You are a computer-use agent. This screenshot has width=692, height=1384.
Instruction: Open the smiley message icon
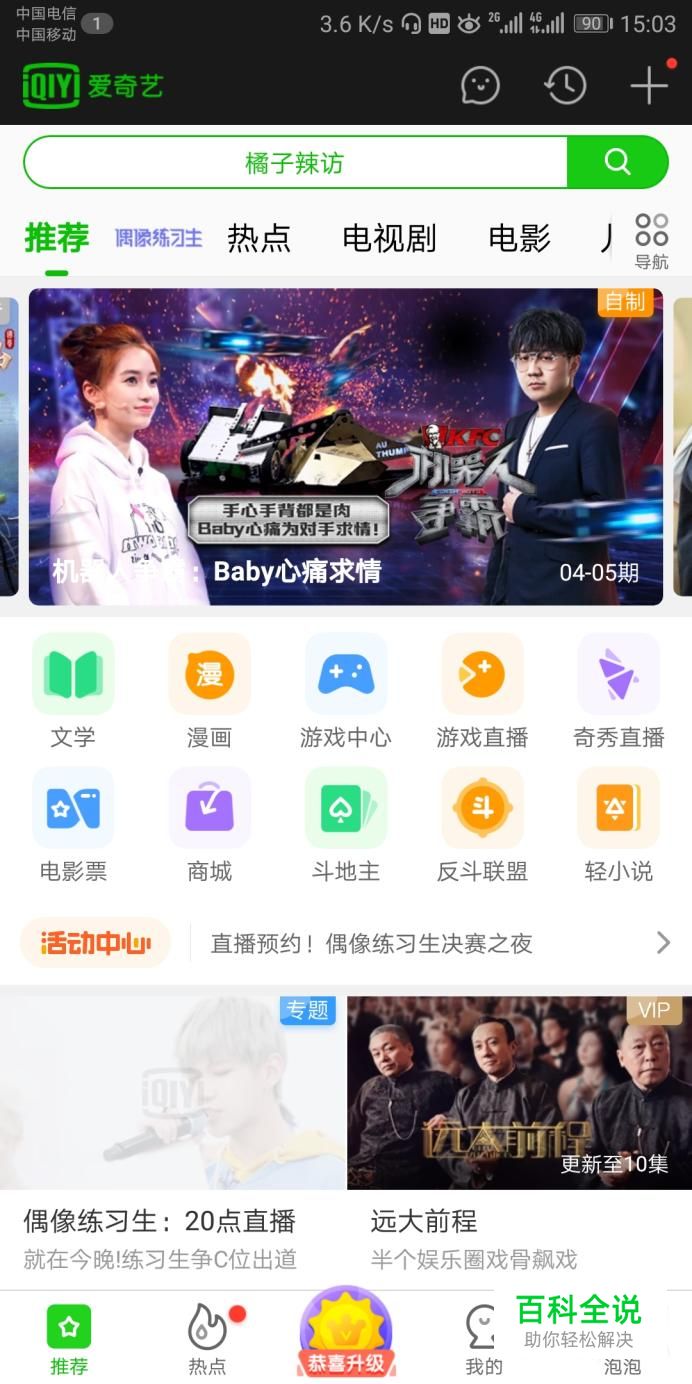tap(480, 86)
